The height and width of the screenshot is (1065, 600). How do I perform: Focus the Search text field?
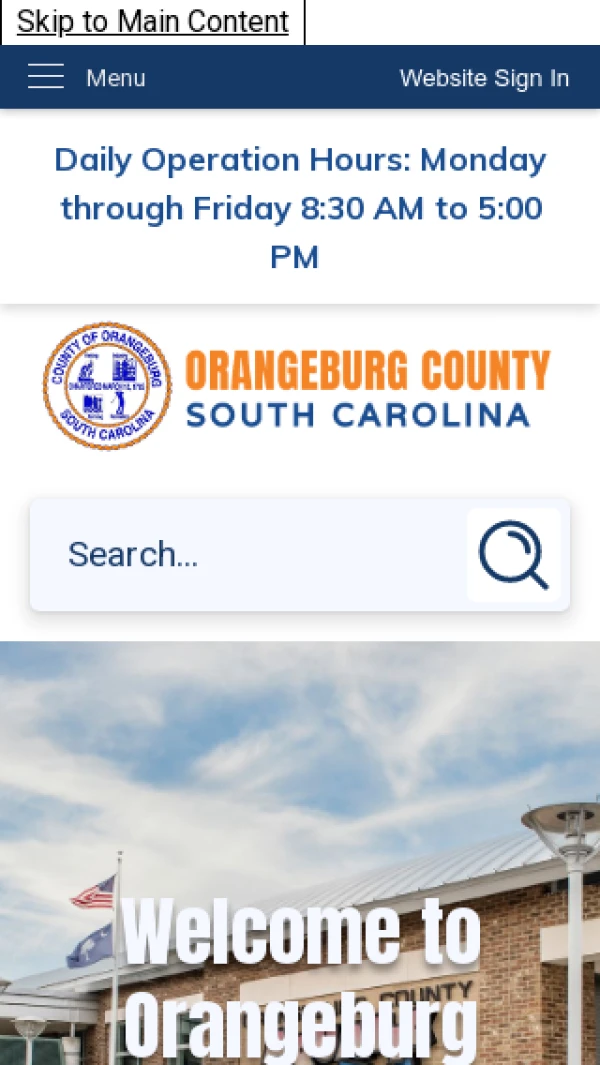coord(250,555)
